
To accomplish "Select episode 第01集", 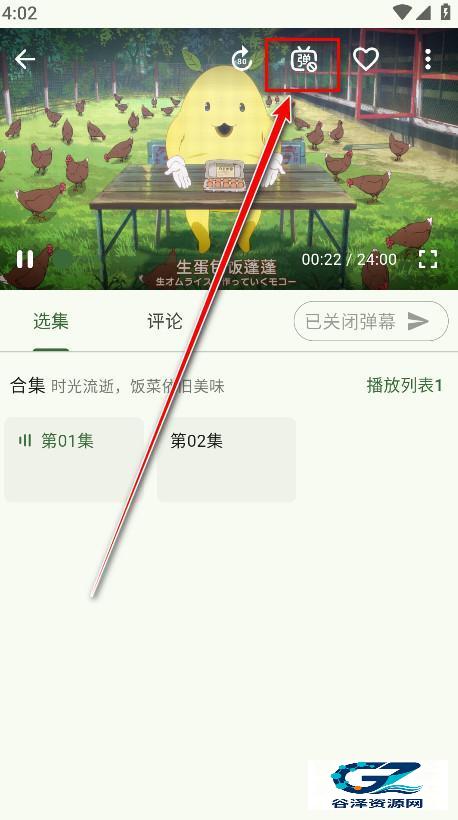I will 74,460.
